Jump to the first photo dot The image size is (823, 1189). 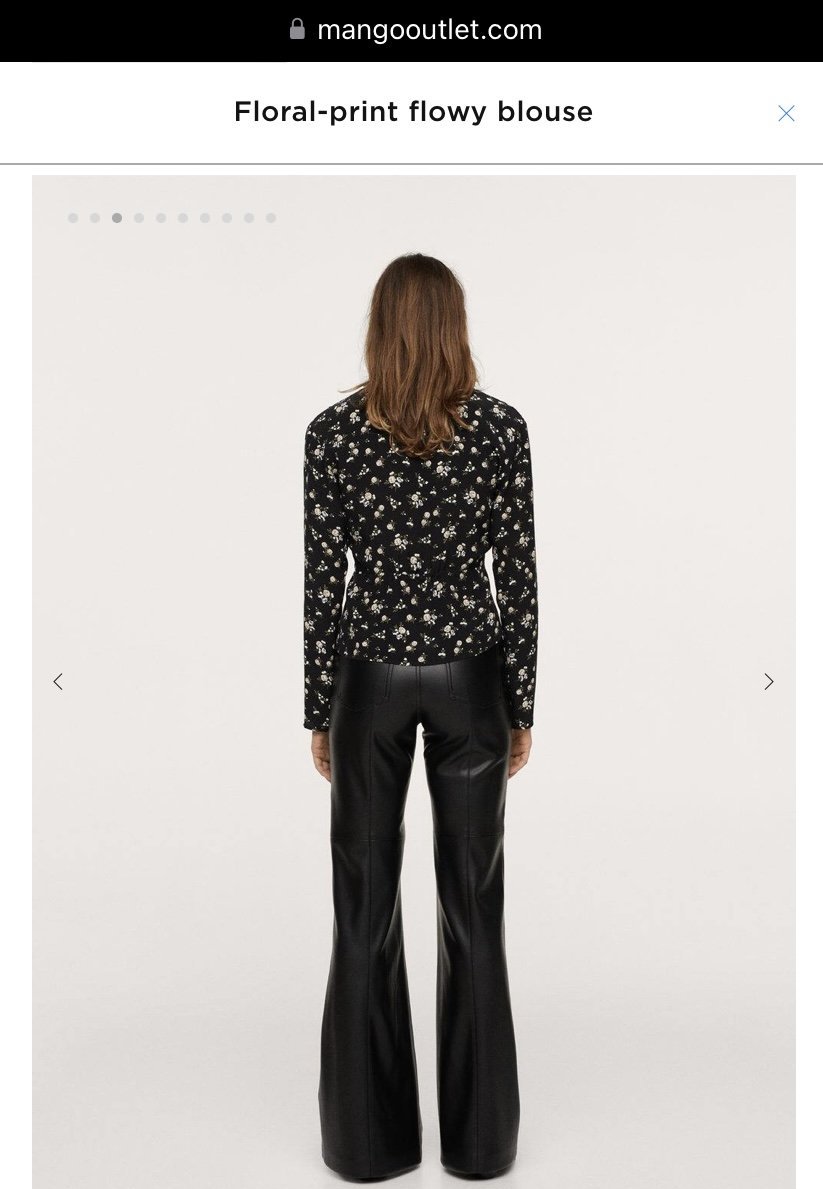(73, 218)
